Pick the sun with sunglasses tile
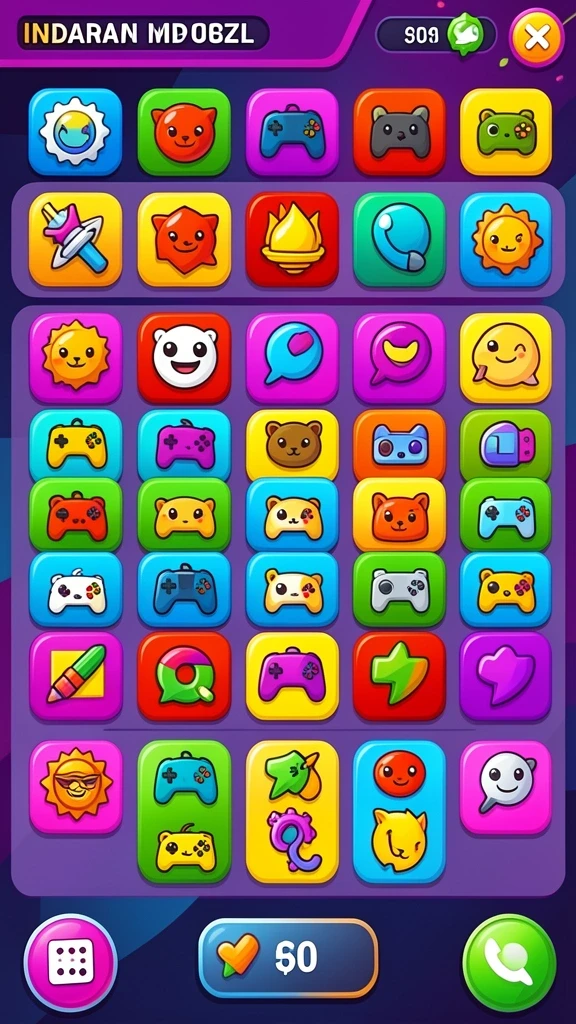This screenshot has width=576, height=1024. [76, 787]
